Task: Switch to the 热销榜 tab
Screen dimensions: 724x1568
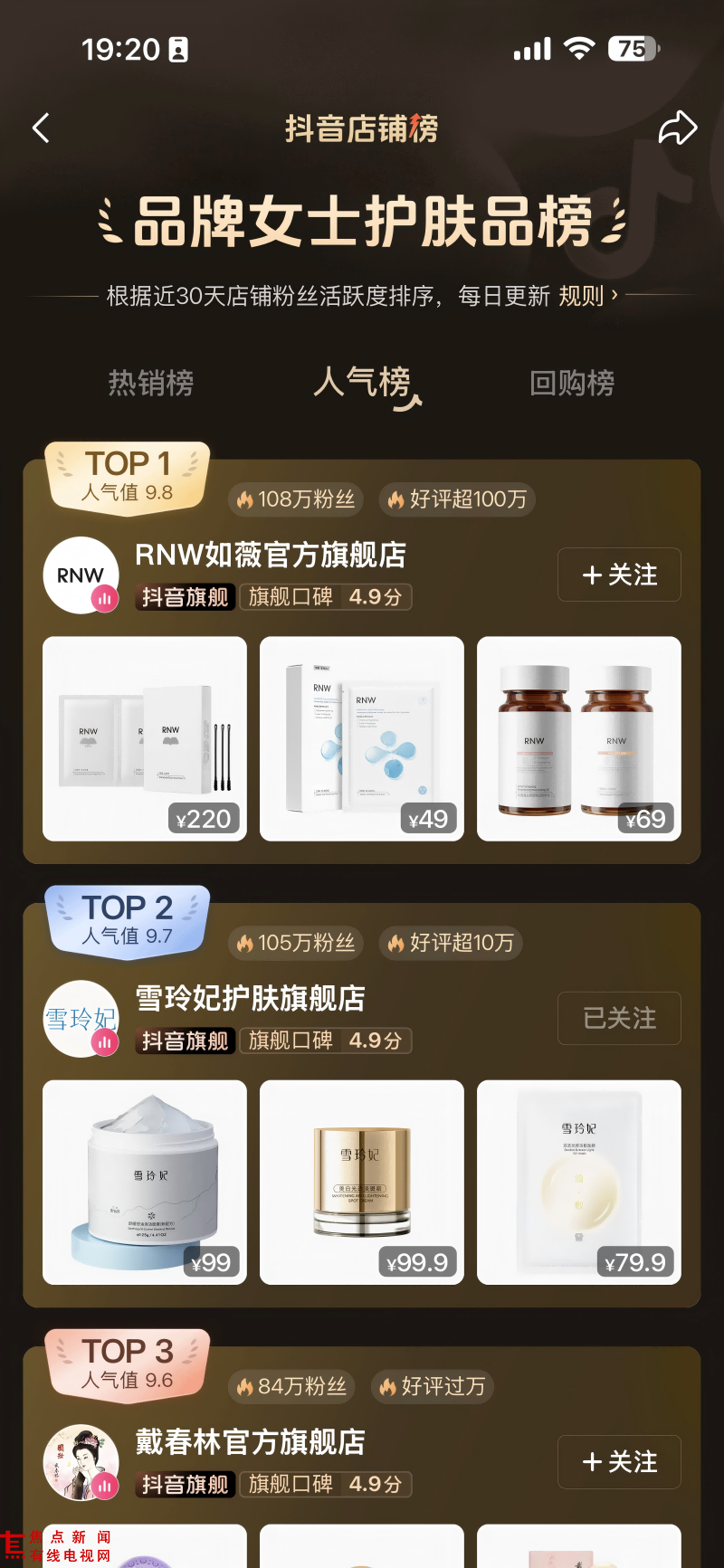Action: (x=151, y=383)
